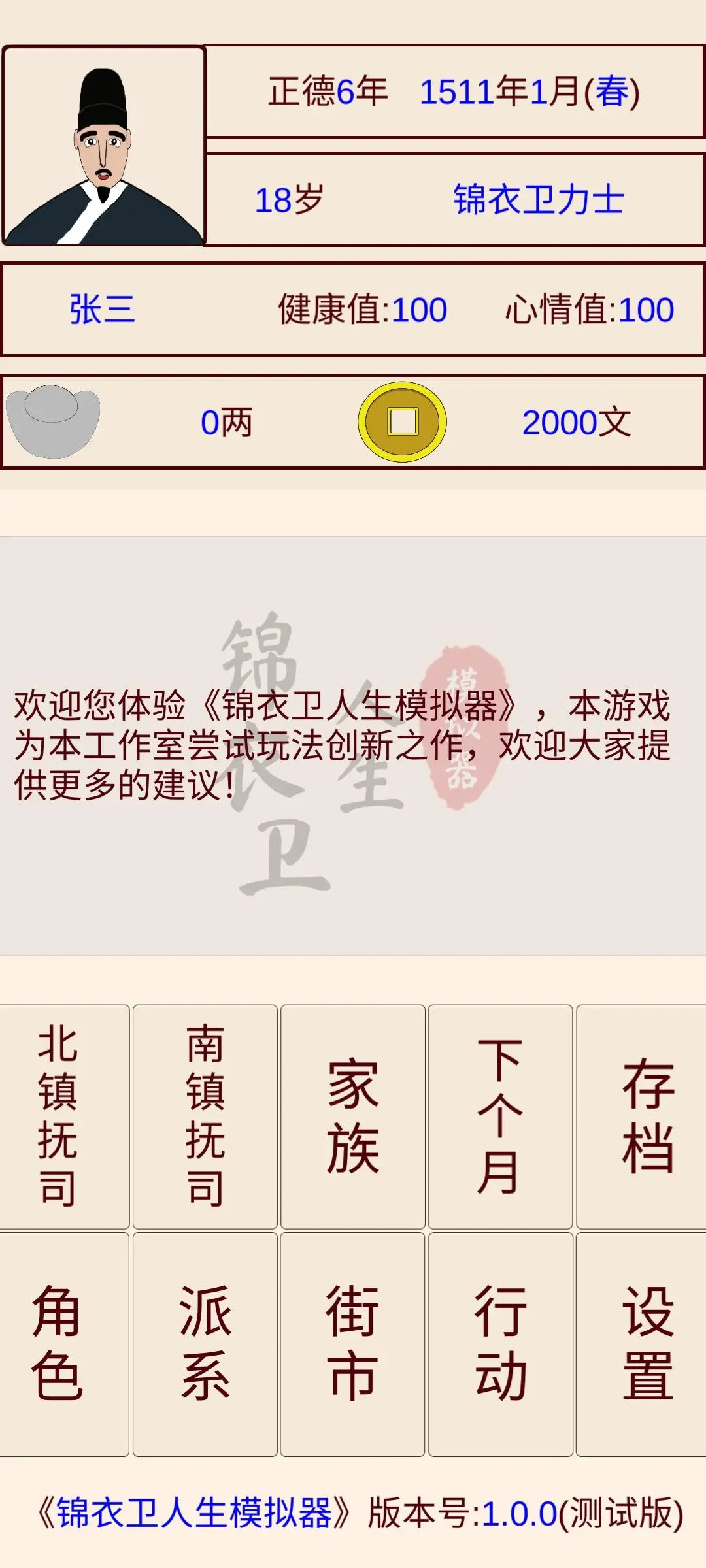706x1568 pixels.
Task: Enter the 南镇抚司 section
Action: 205,1116
